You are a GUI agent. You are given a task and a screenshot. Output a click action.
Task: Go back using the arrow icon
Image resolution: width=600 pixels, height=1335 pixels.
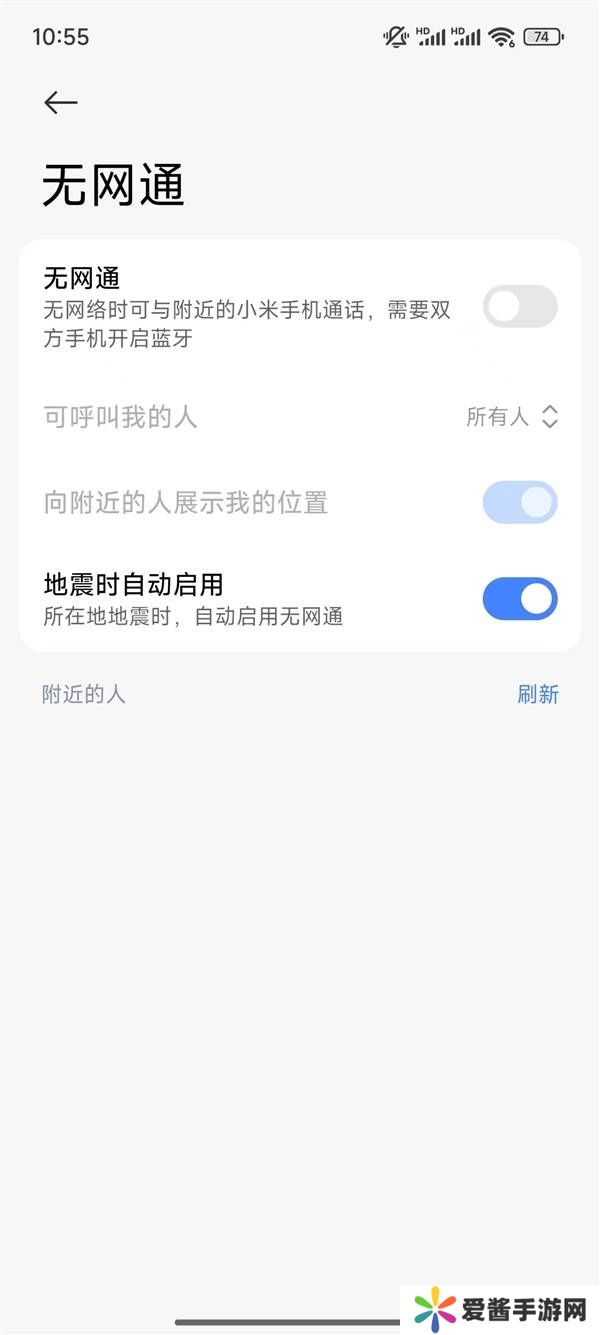pos(60,102)
